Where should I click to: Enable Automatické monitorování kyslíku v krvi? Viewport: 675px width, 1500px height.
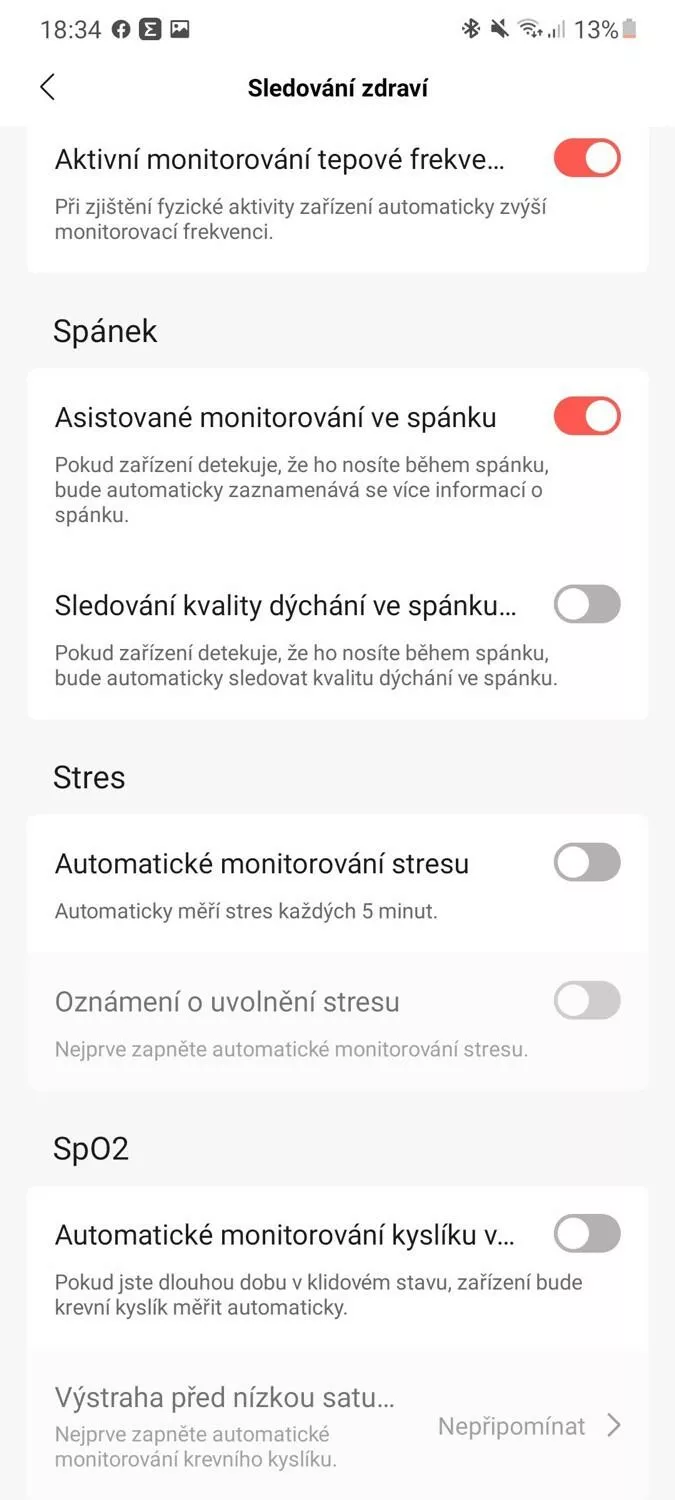click(587, 1234)
